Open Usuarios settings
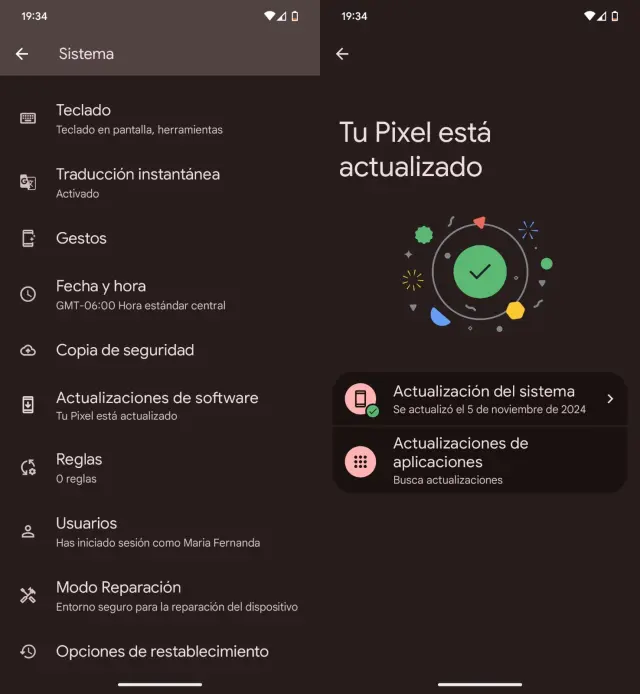 click(150, 531)
